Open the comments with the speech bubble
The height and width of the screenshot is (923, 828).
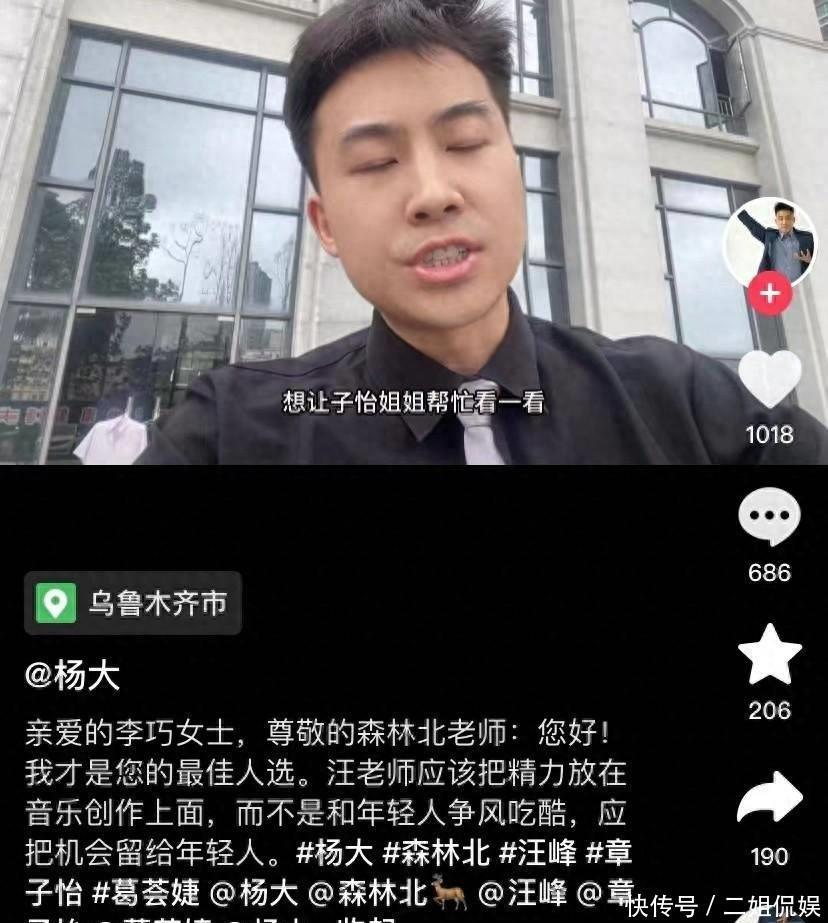[x=769, y=519]
